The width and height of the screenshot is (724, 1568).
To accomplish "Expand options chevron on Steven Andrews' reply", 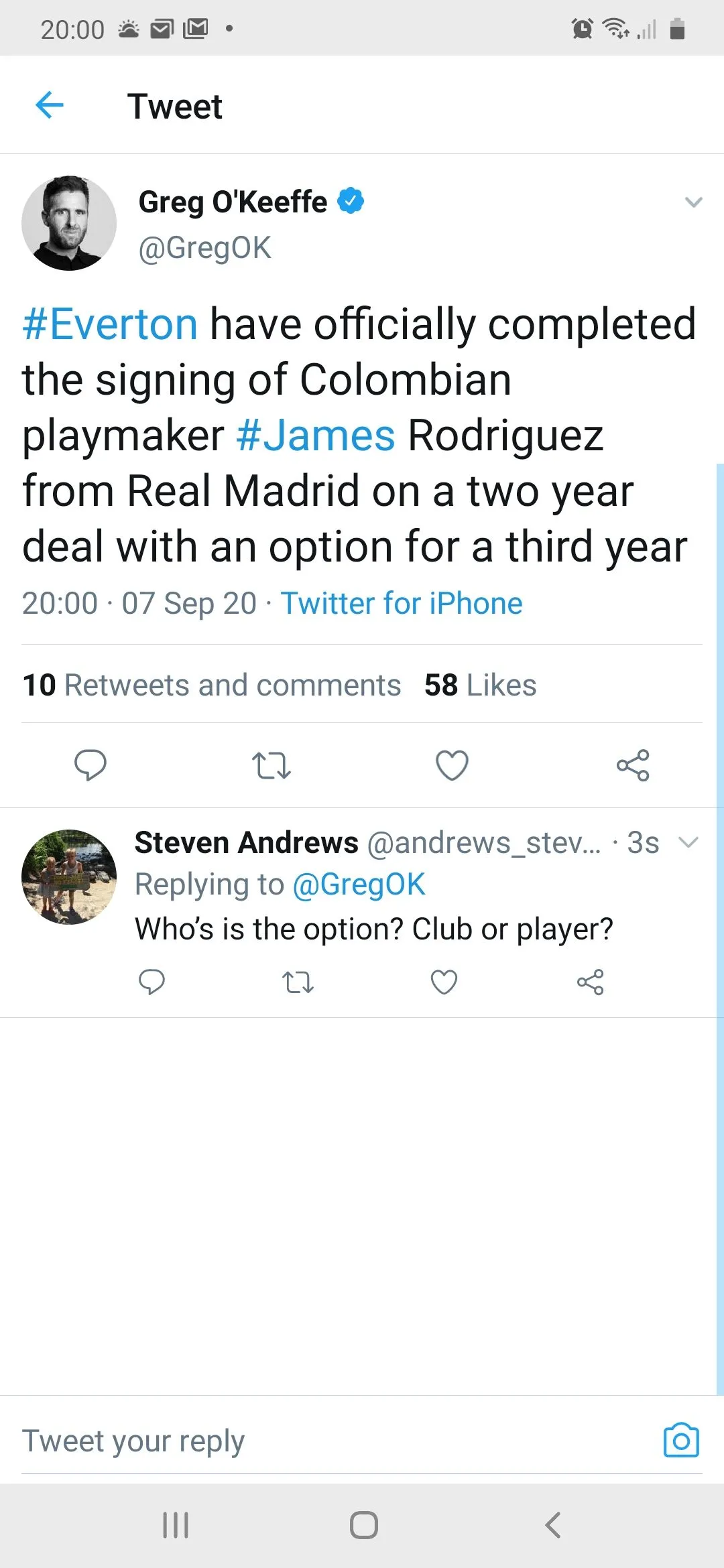I will pyautogui.click(x=688, y=842).
